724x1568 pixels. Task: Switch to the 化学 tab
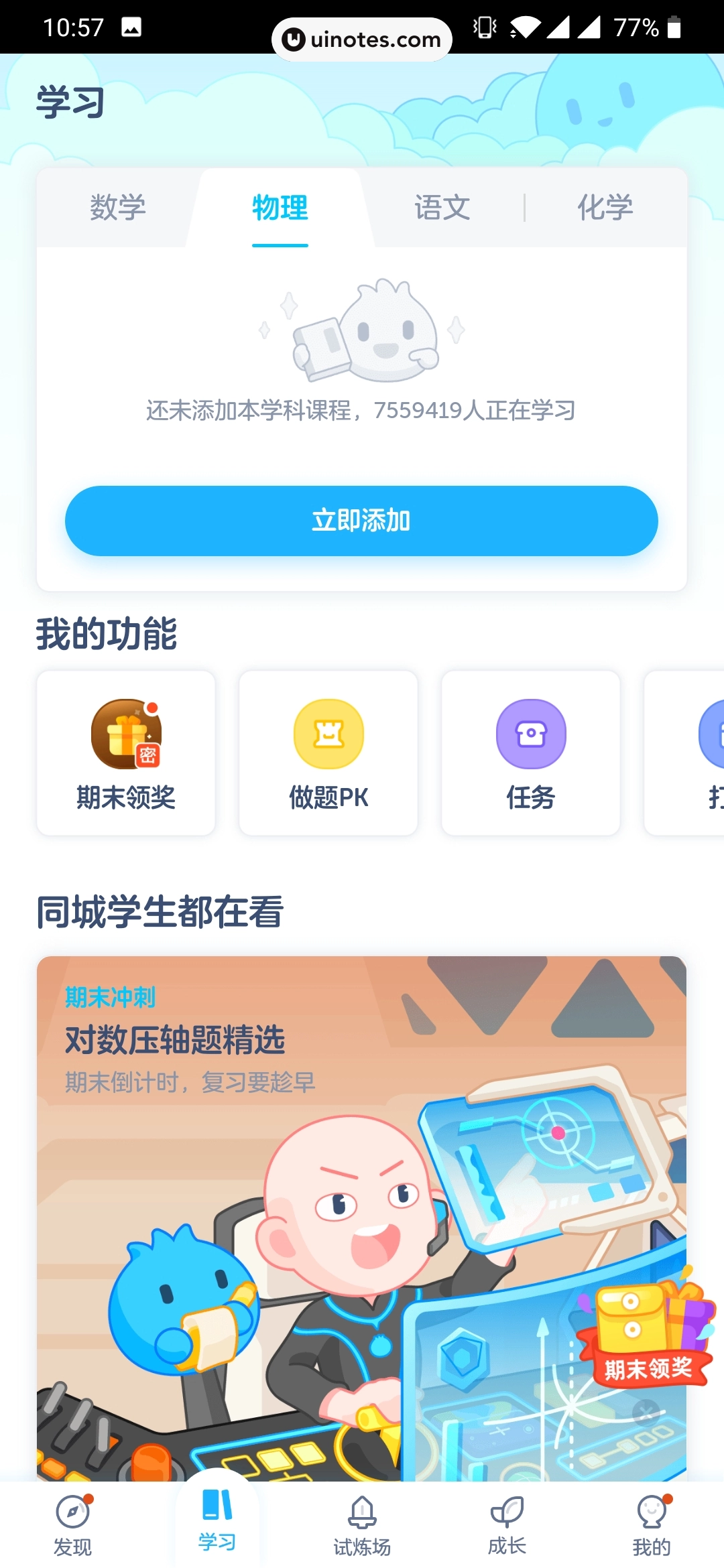click(604, 208)
